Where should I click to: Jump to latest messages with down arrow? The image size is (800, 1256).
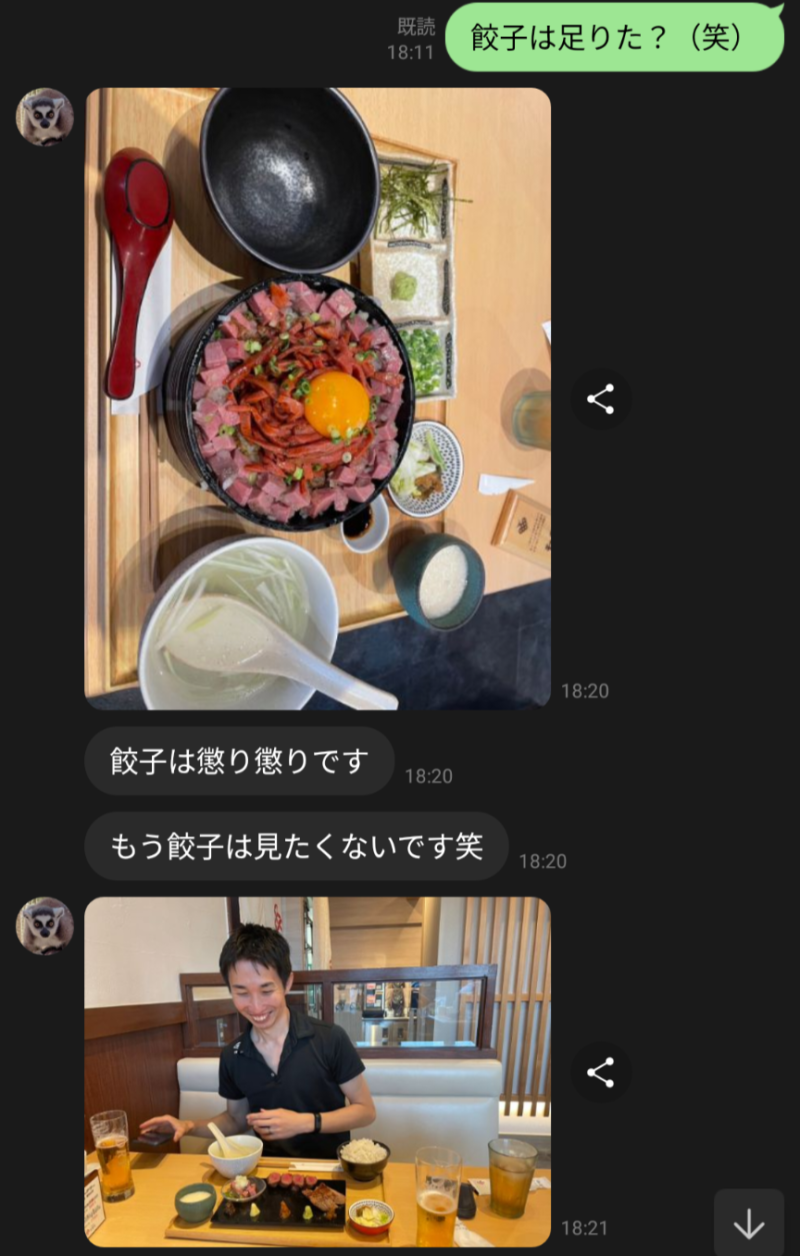click(748, 1224)
